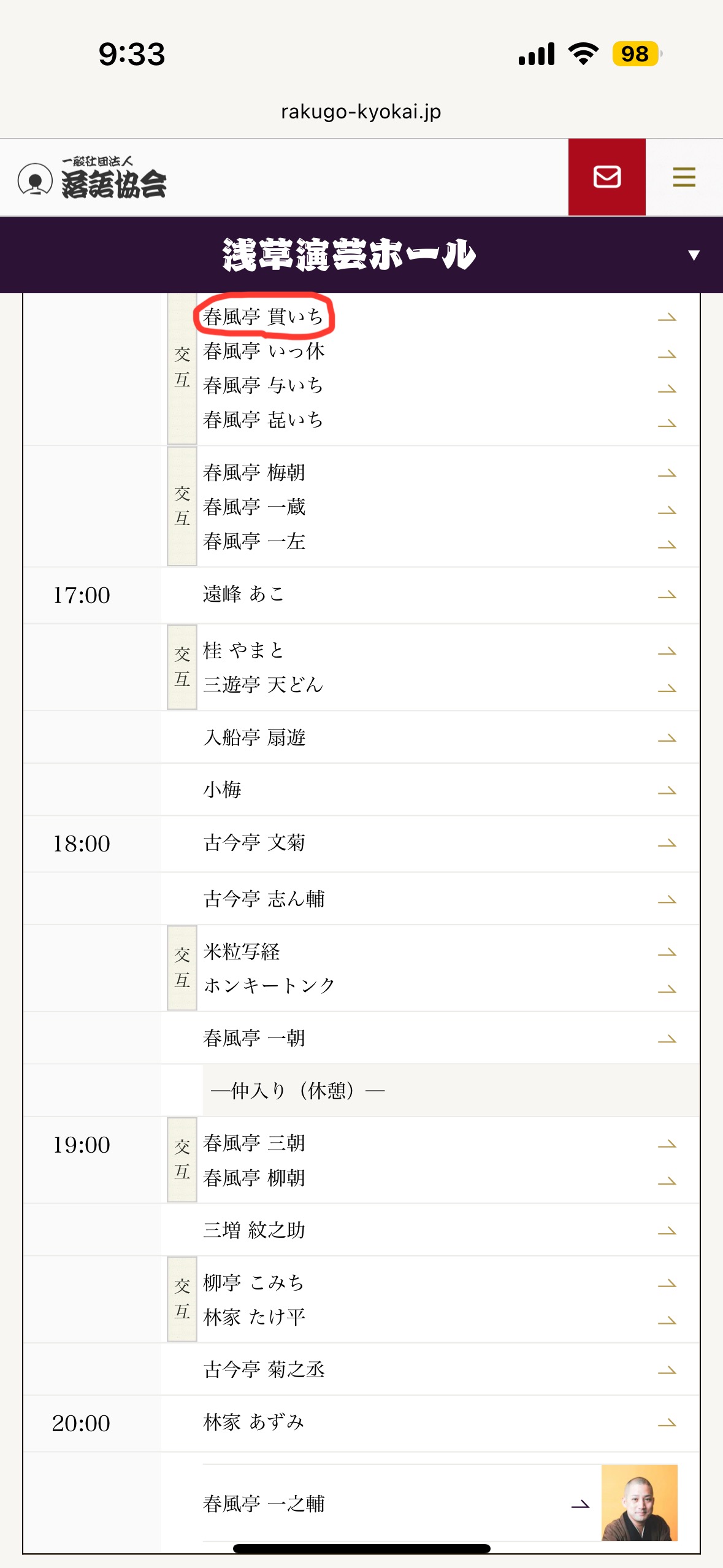Open 桂 やまと performer page
The width and height of the screenshot is (723, 1568).
click(x=440, y=651)
